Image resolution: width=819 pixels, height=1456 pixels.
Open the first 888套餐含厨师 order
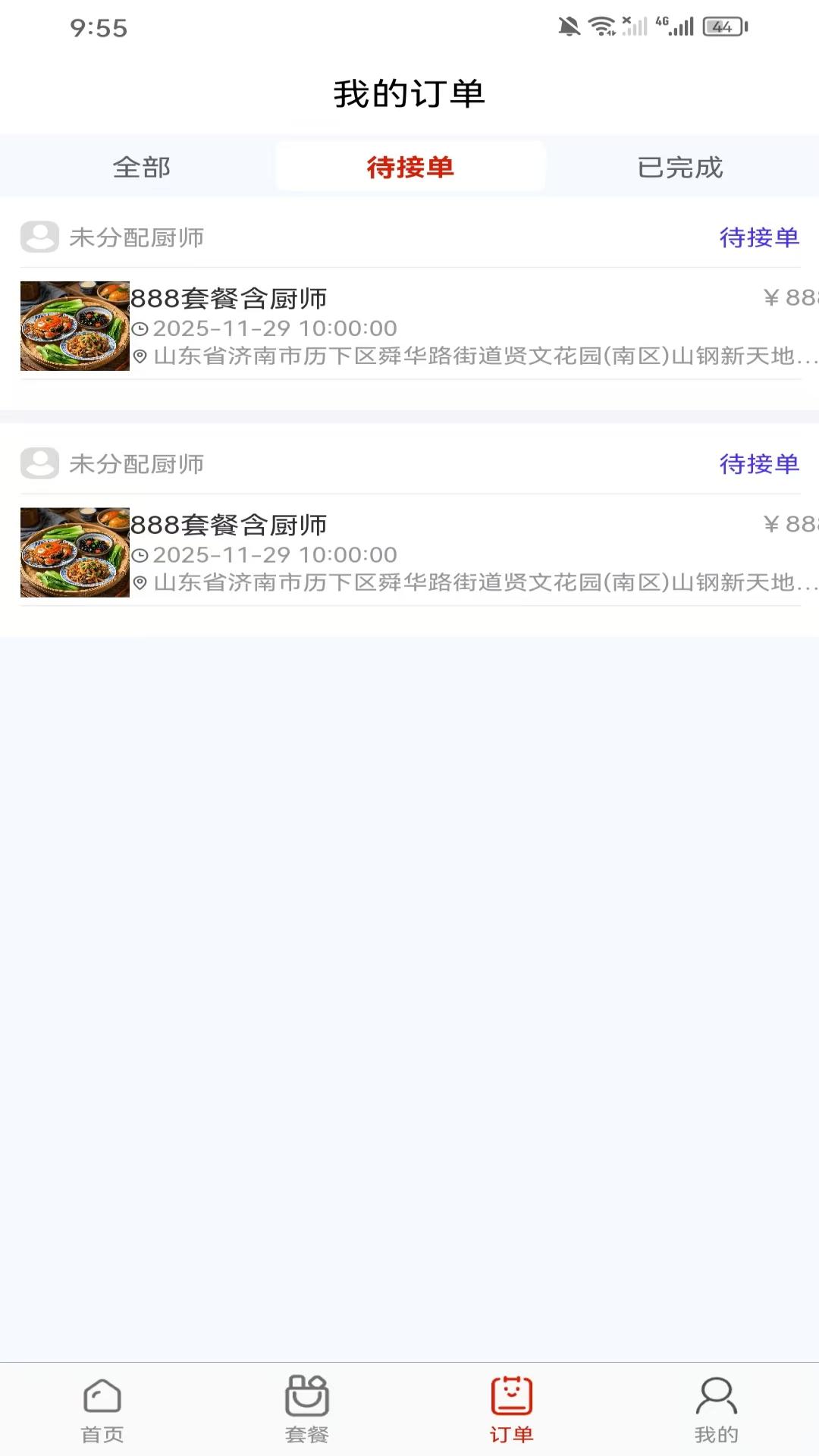tap(409, 326)
